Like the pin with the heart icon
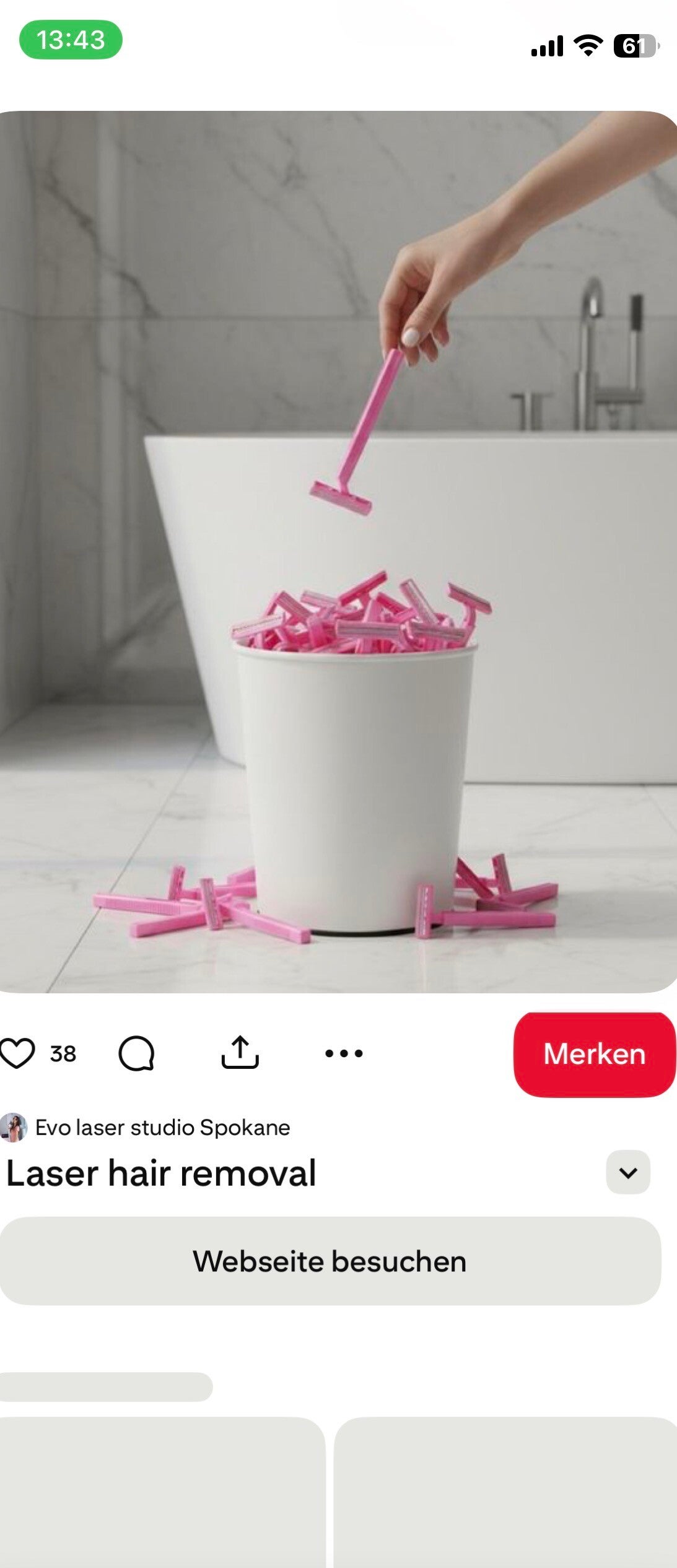 (x=17, y=1053)
